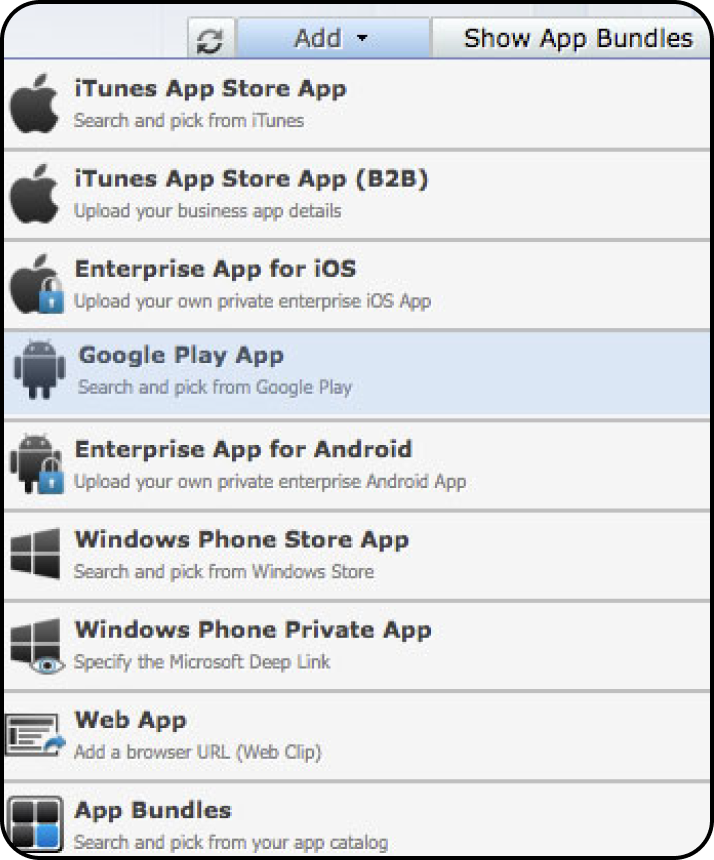Select Windows Phone Private App

click(x=252, y=645)
